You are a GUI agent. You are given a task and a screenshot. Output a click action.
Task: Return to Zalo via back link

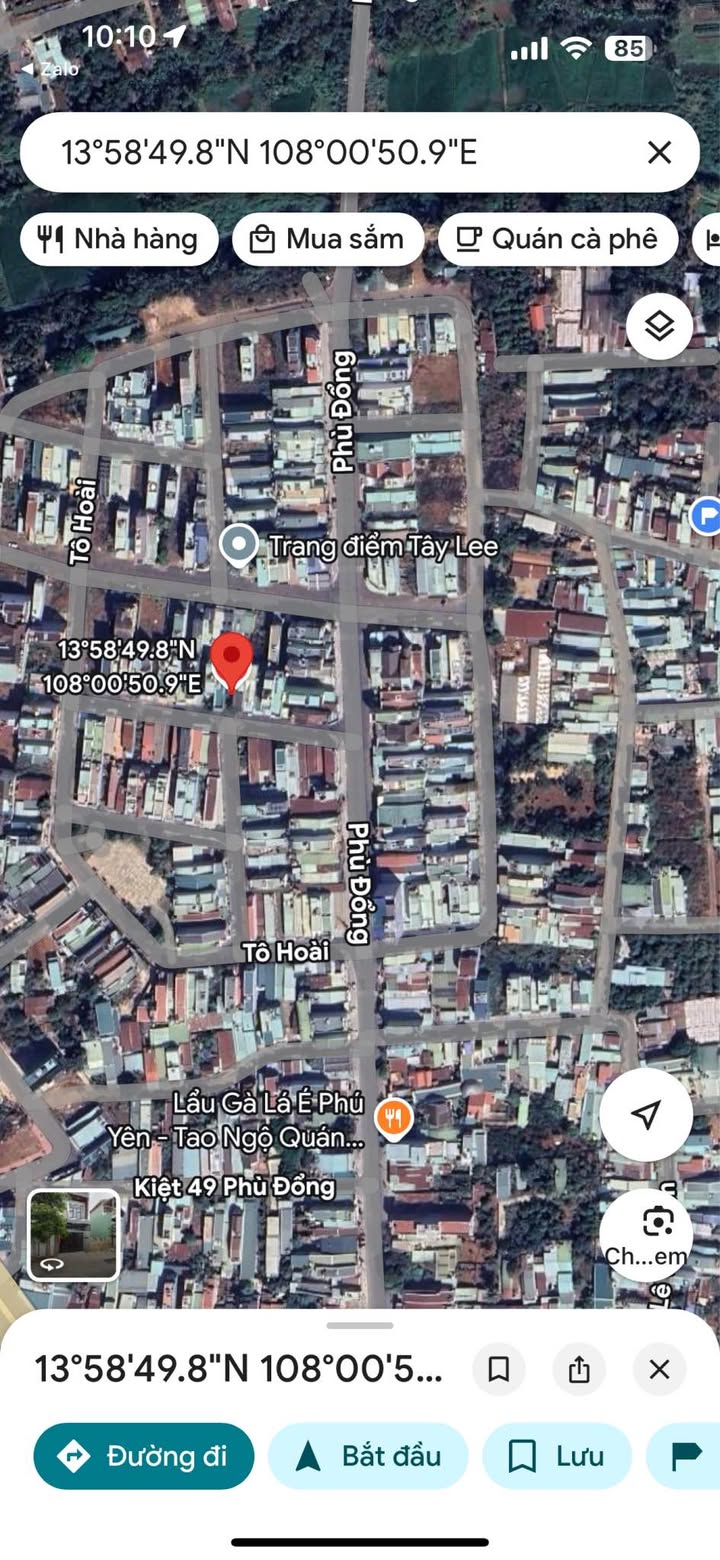point(50,69)
